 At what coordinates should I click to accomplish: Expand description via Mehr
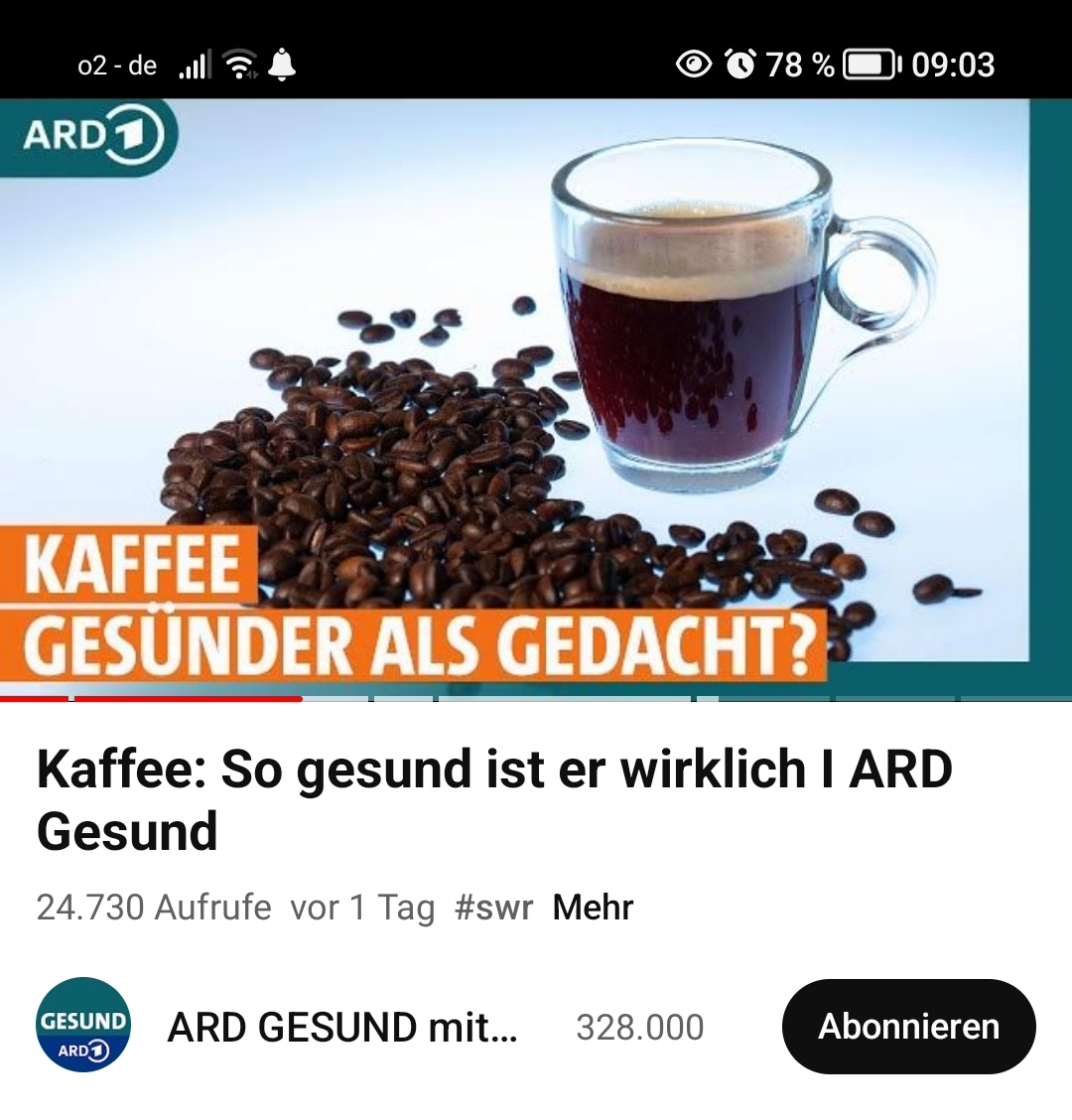point(593,908)
